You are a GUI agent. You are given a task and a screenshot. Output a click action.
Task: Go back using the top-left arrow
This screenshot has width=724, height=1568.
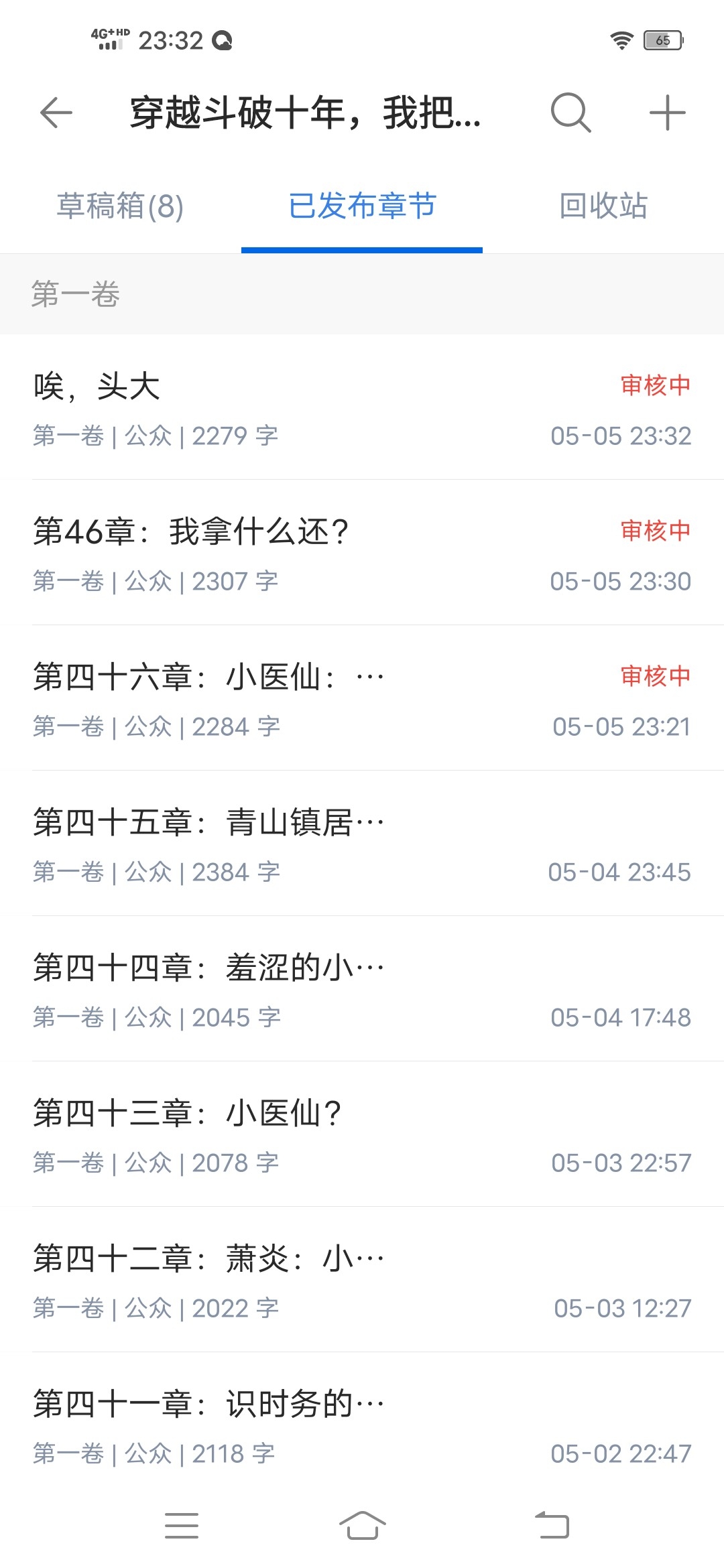[x=56, y=113]
